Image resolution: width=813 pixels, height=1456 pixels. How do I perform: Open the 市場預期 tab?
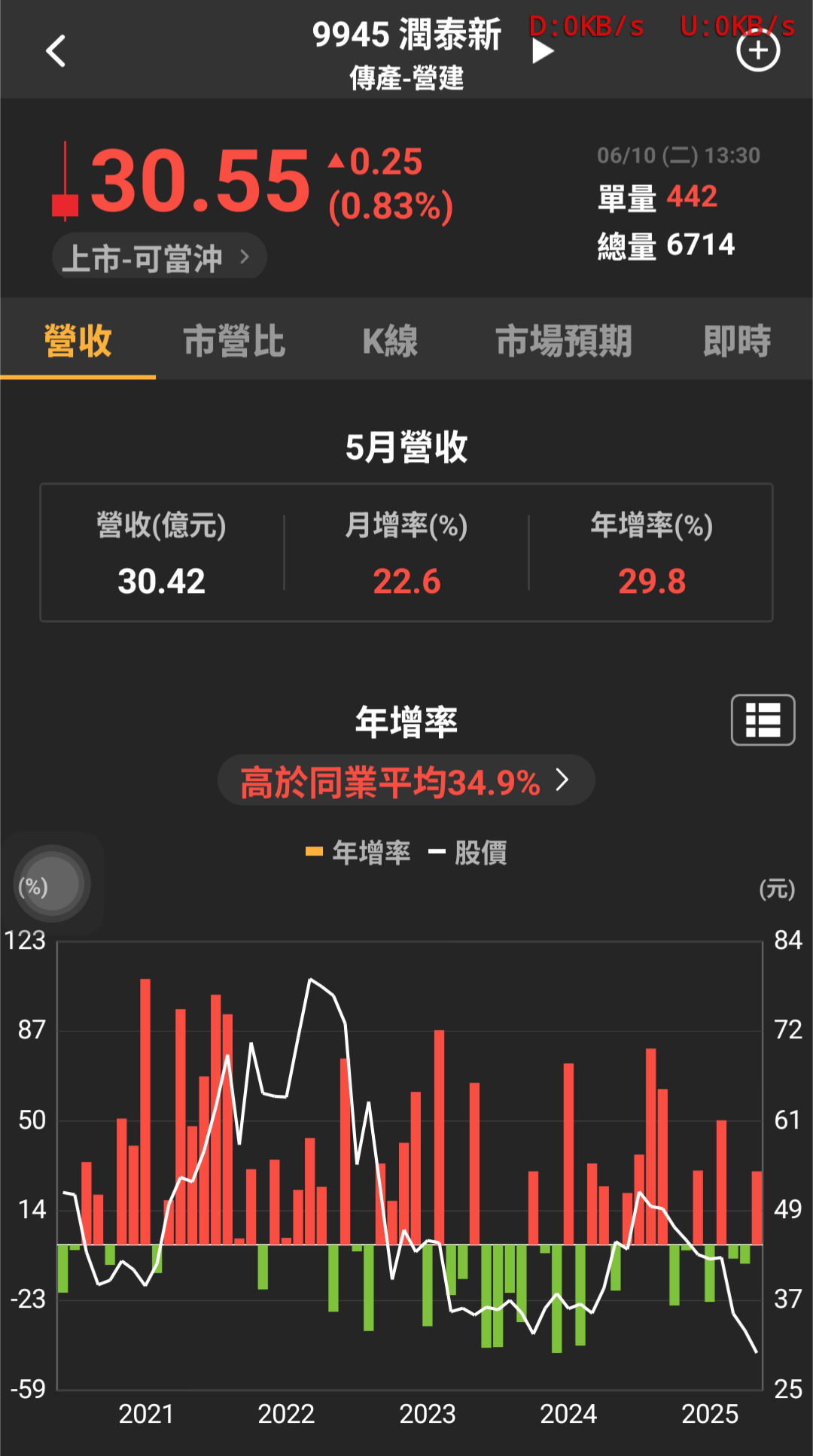[x=563, y=341]
